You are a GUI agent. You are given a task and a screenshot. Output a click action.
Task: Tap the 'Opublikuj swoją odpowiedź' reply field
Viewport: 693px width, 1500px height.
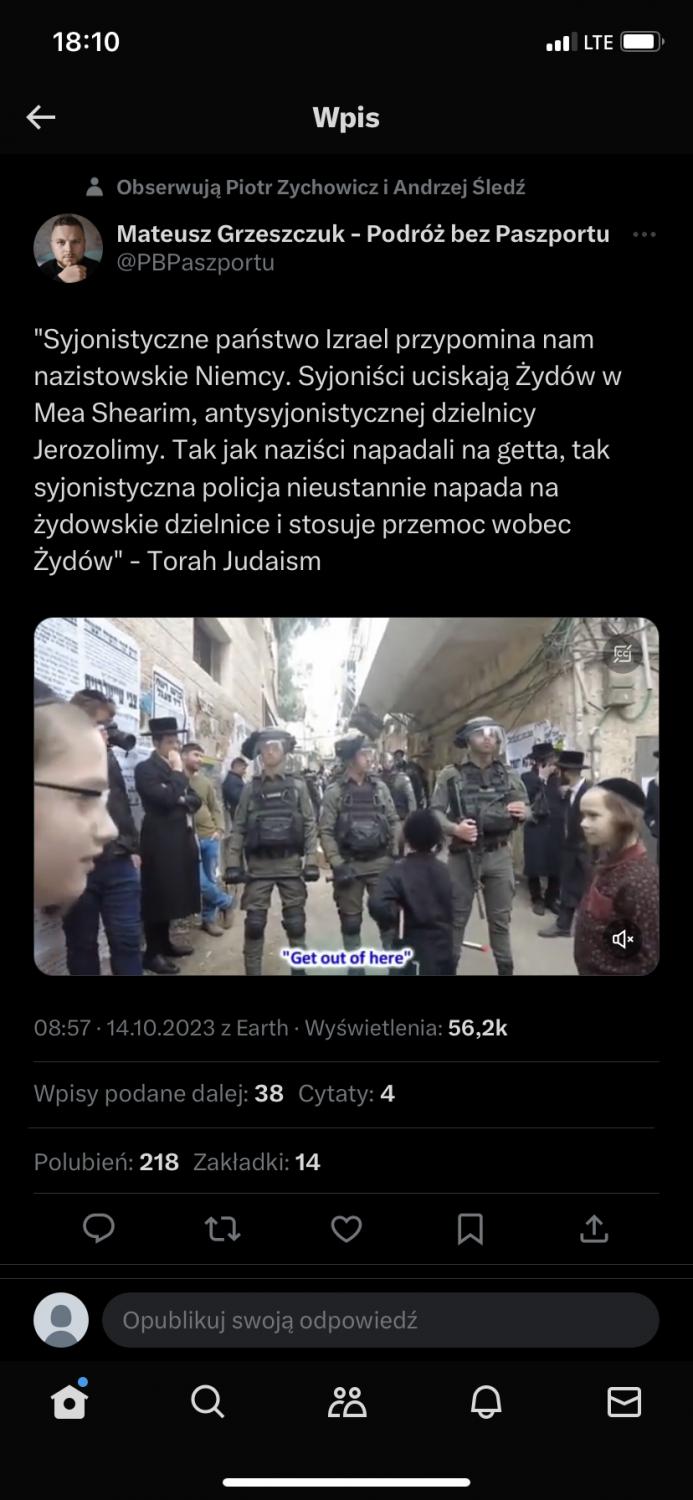pos(380,1320)
